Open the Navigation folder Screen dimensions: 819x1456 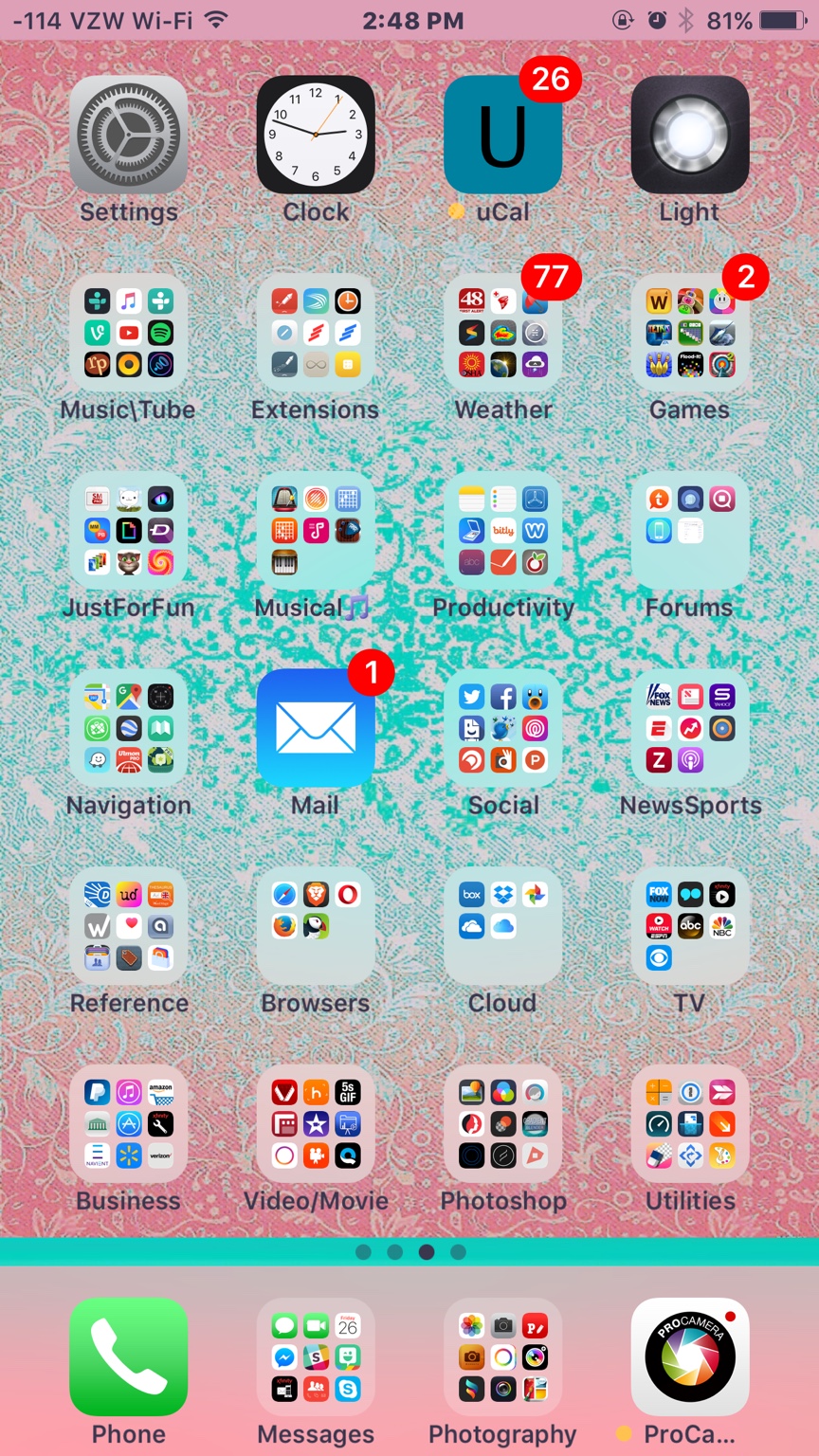tap(128, 728)
